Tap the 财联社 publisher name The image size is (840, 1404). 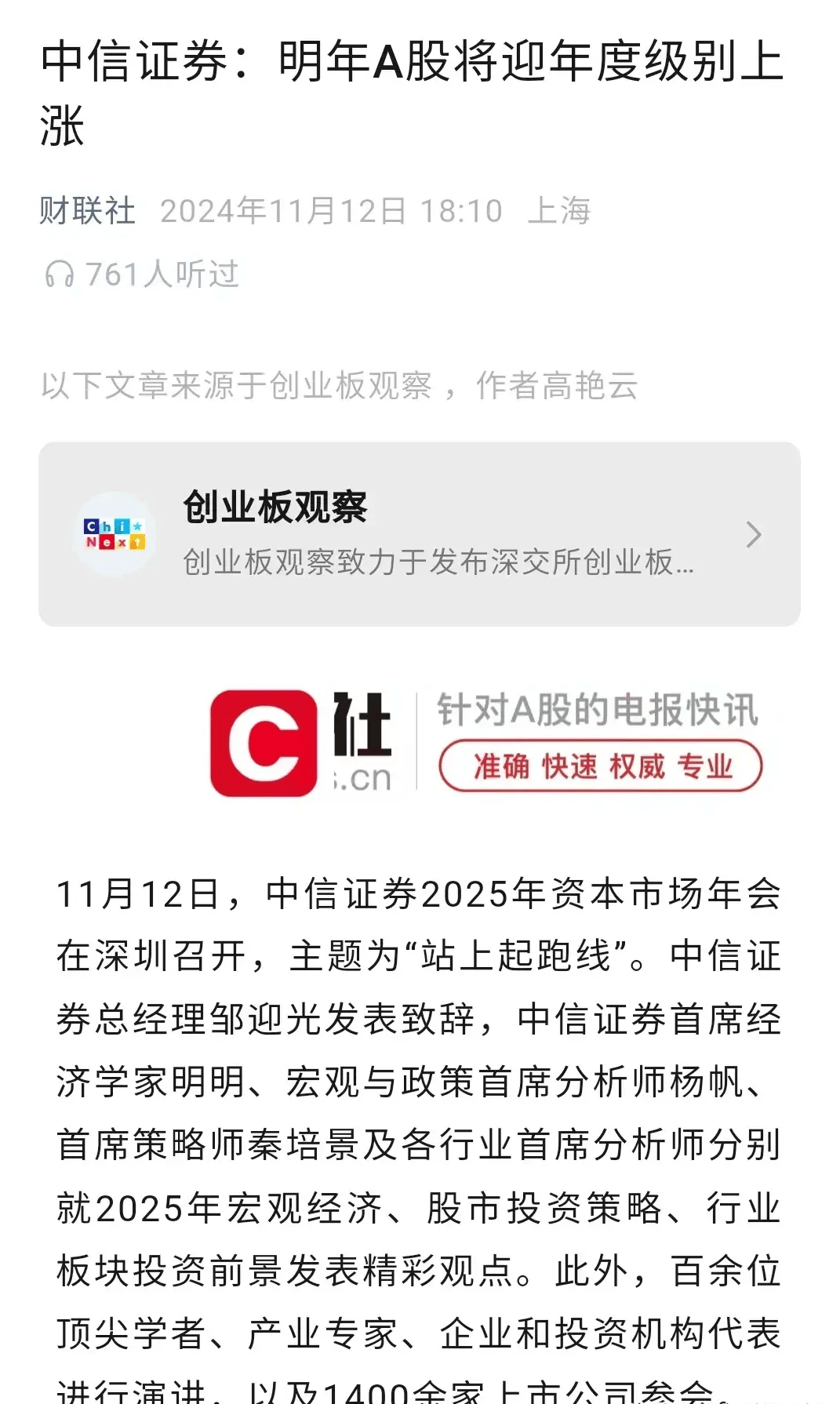coord(88,210)
